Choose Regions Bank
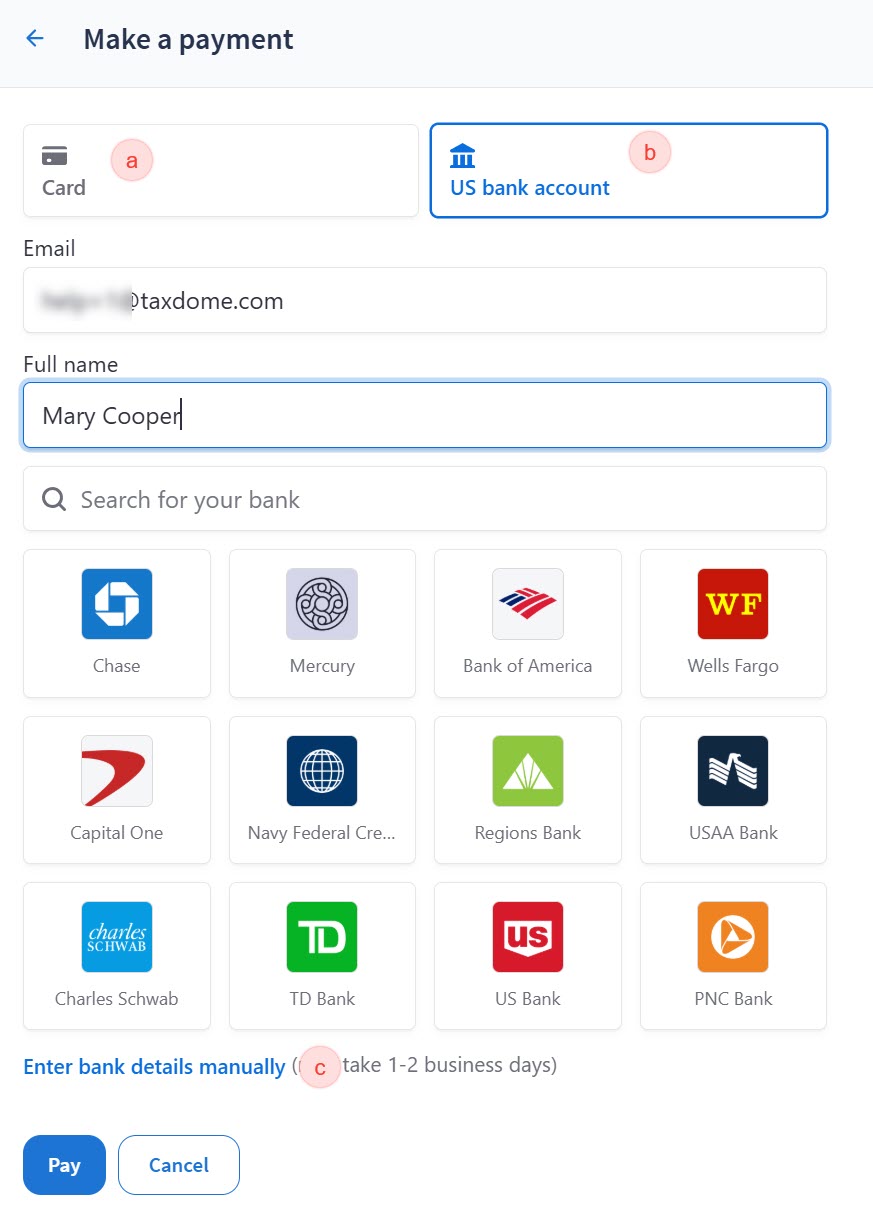Image resolution: width=873 pixels, height=1216 pixels. pos(527,789)
